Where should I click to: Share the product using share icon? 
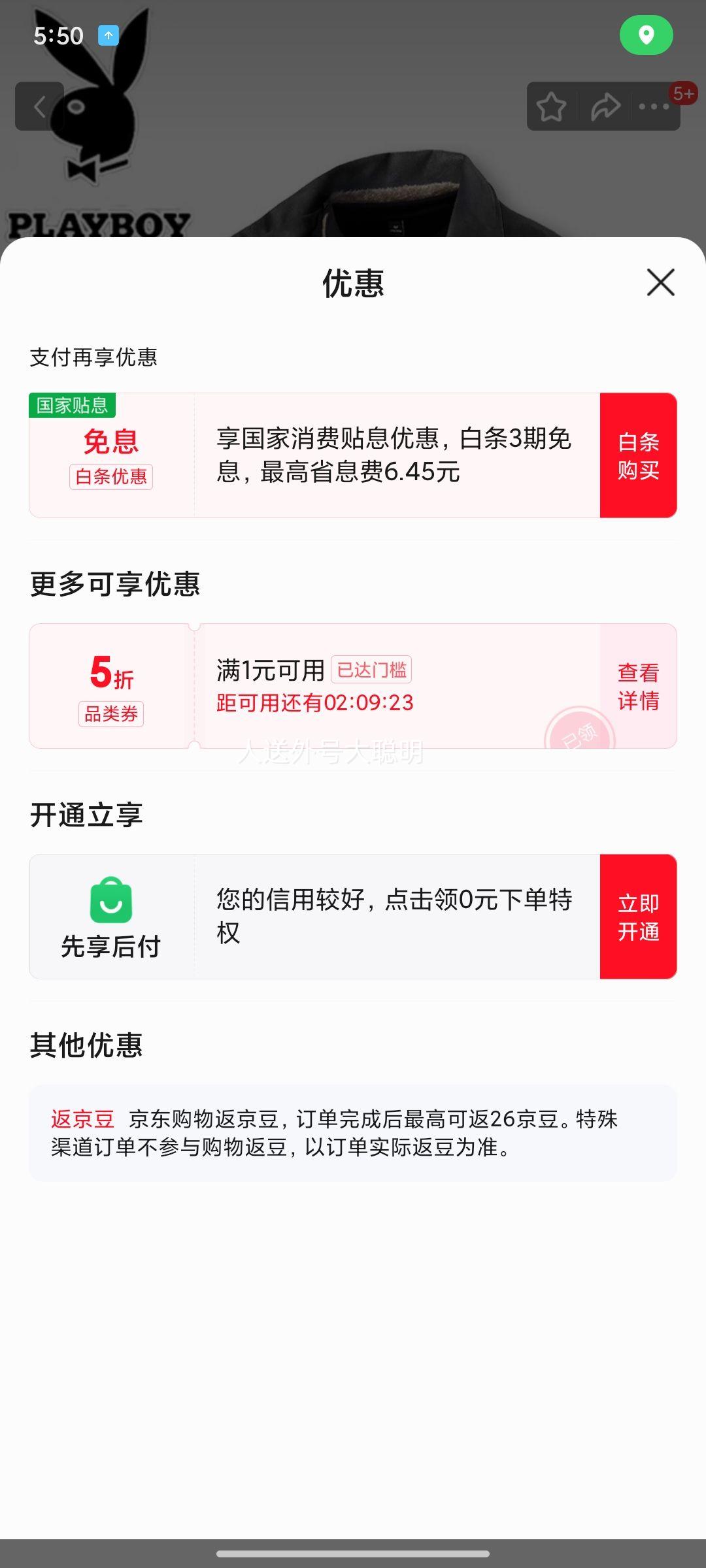pyautogui.click(x=605, y=106)
